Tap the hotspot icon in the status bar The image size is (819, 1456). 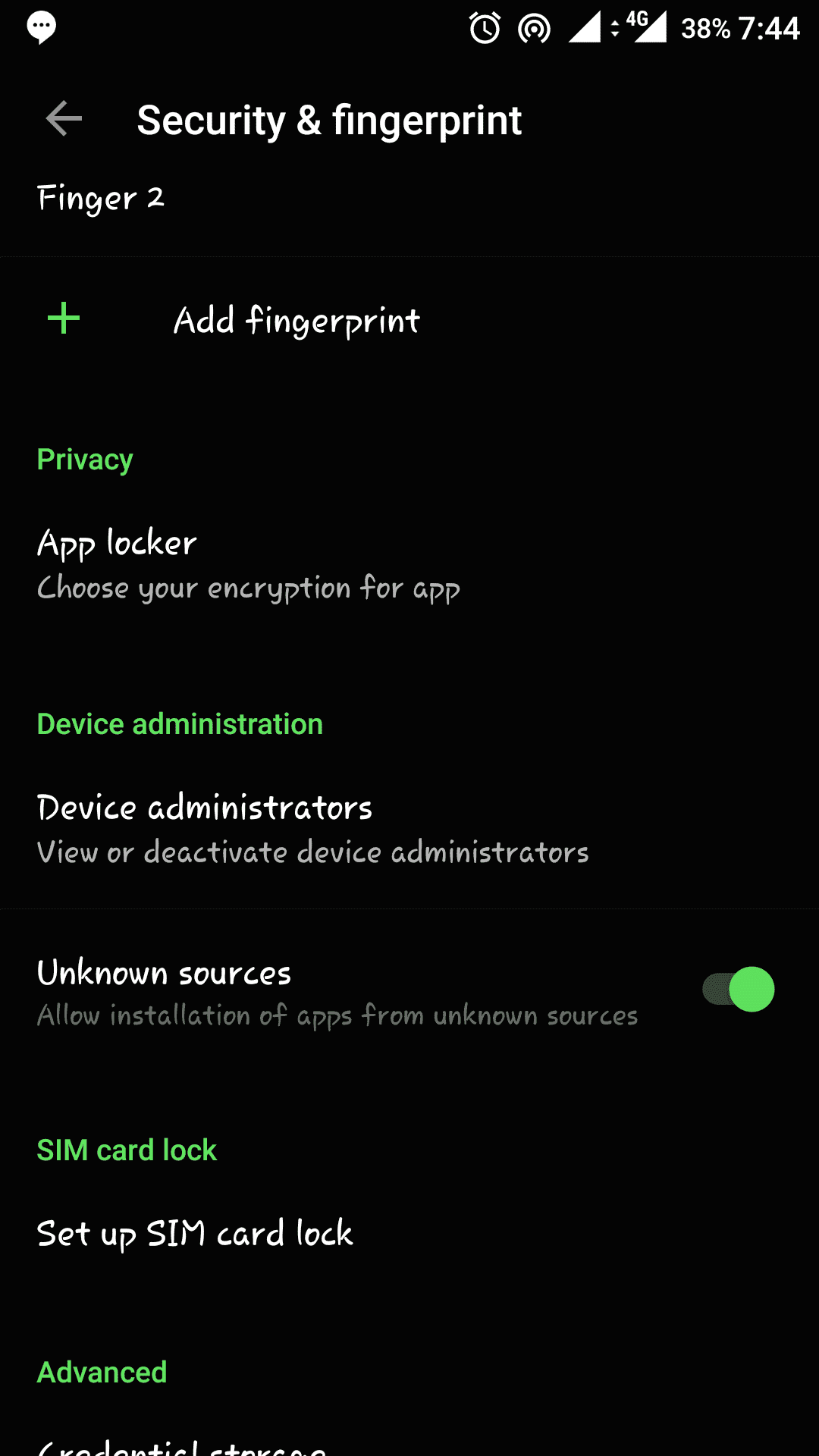coord(532,27)
